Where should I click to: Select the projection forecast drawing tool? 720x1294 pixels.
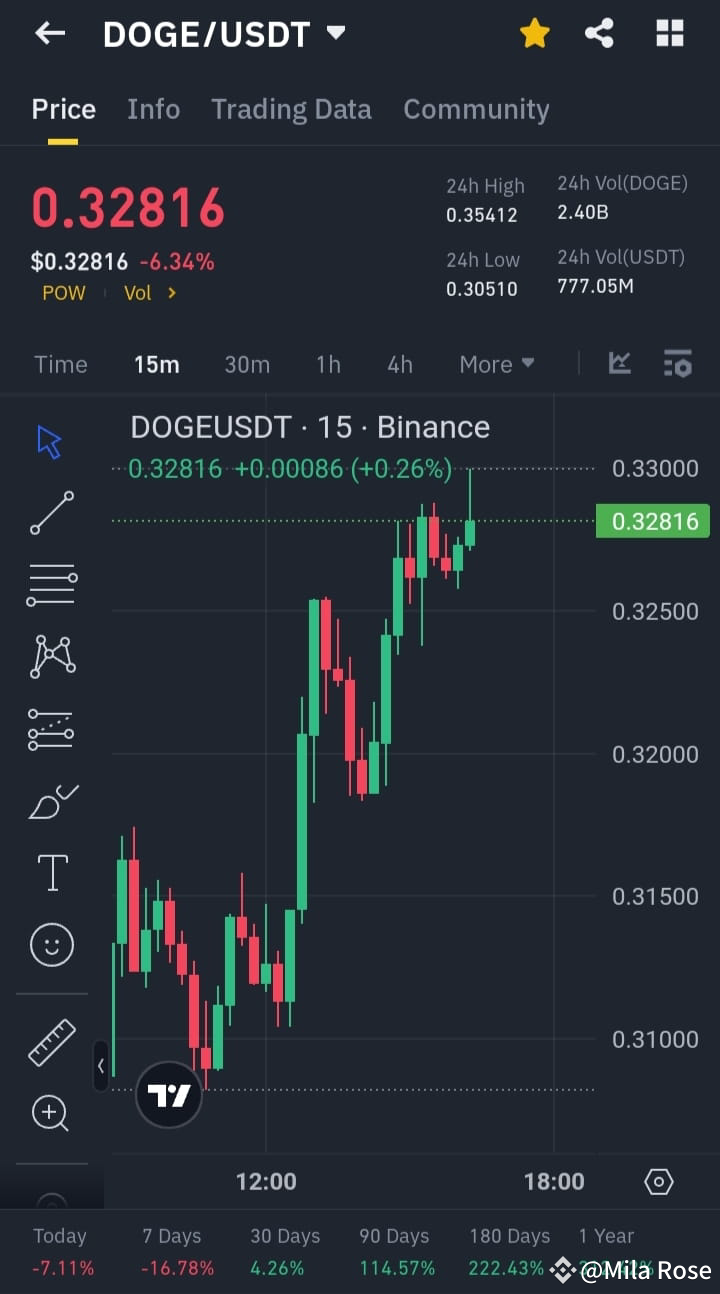point(51,729)
